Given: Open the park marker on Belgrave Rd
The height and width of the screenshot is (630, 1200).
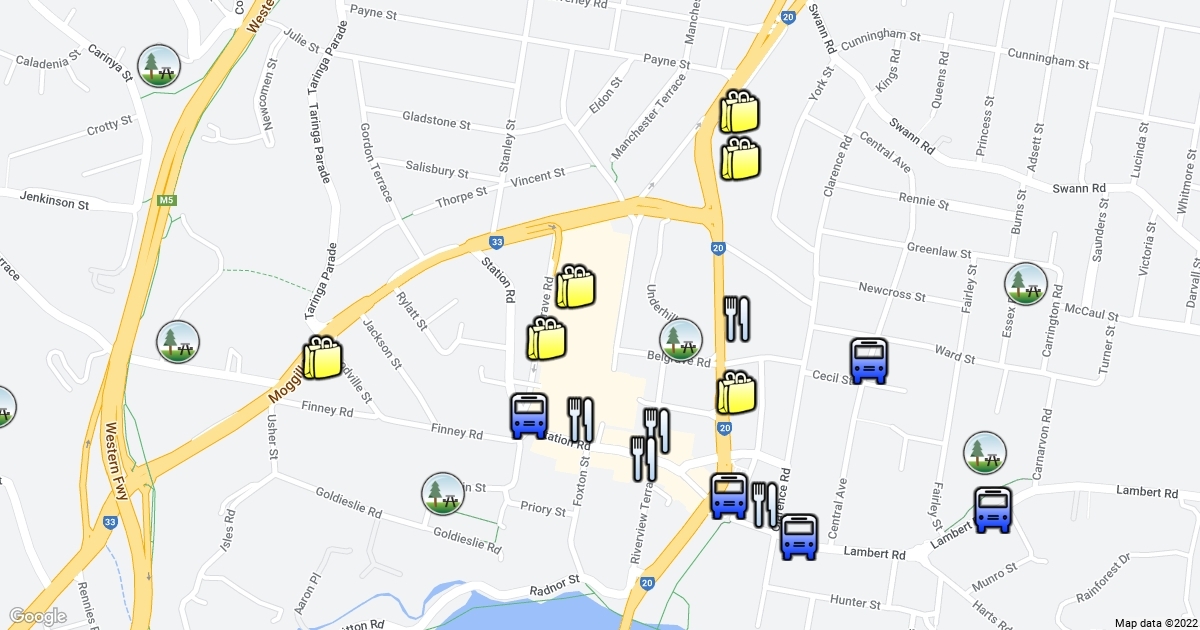Looking at the screenshot, I should pyautogui.click(x=681, y=341).
